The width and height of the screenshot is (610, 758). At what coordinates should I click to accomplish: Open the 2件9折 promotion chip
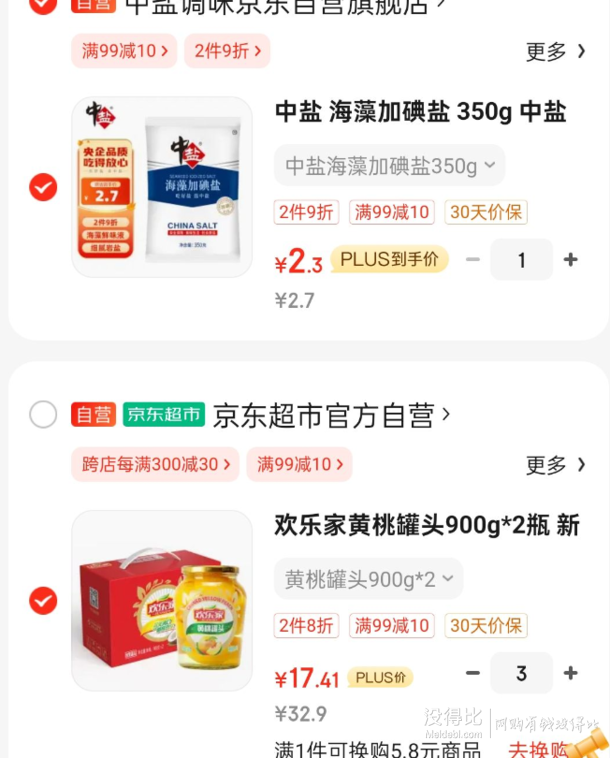[227, 51]
